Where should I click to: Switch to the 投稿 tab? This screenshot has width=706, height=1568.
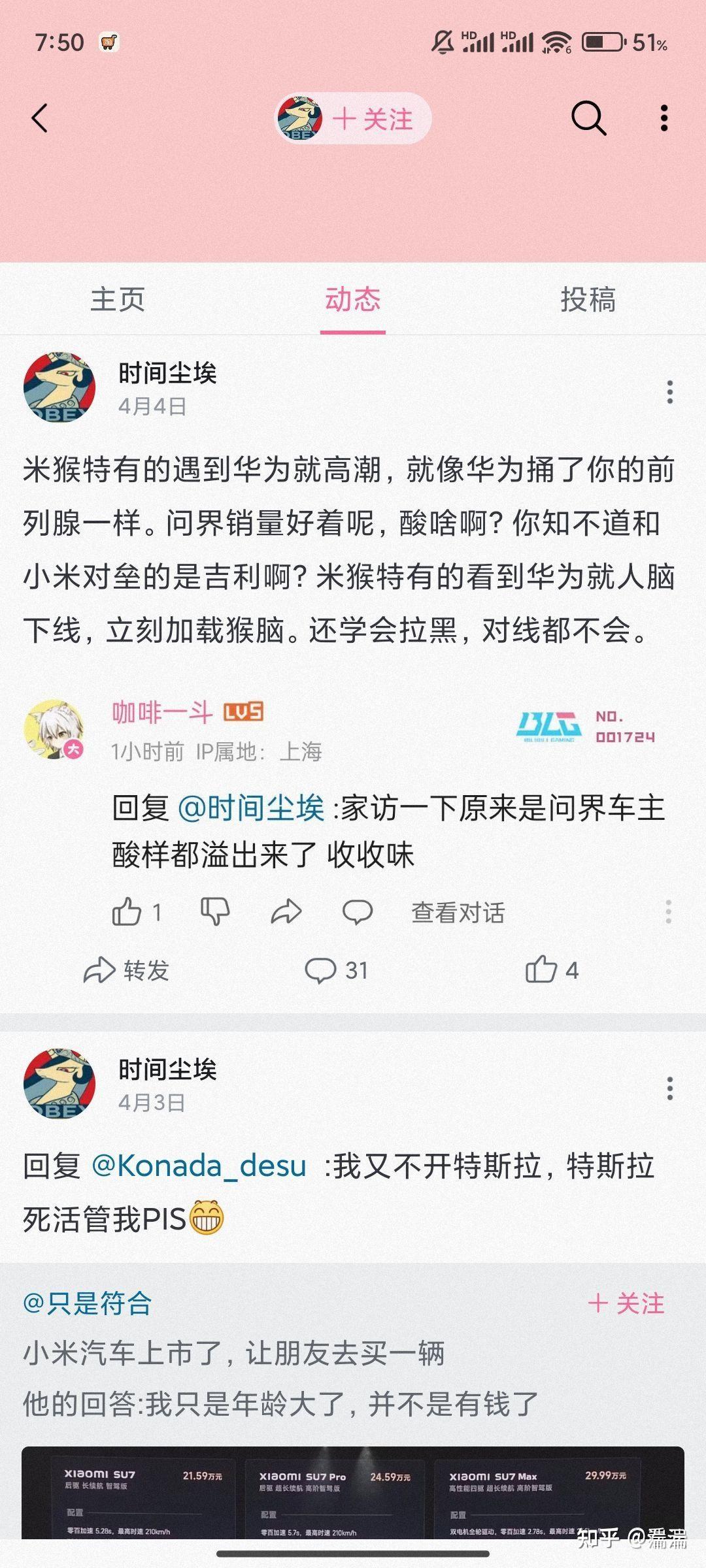[588, 300]
